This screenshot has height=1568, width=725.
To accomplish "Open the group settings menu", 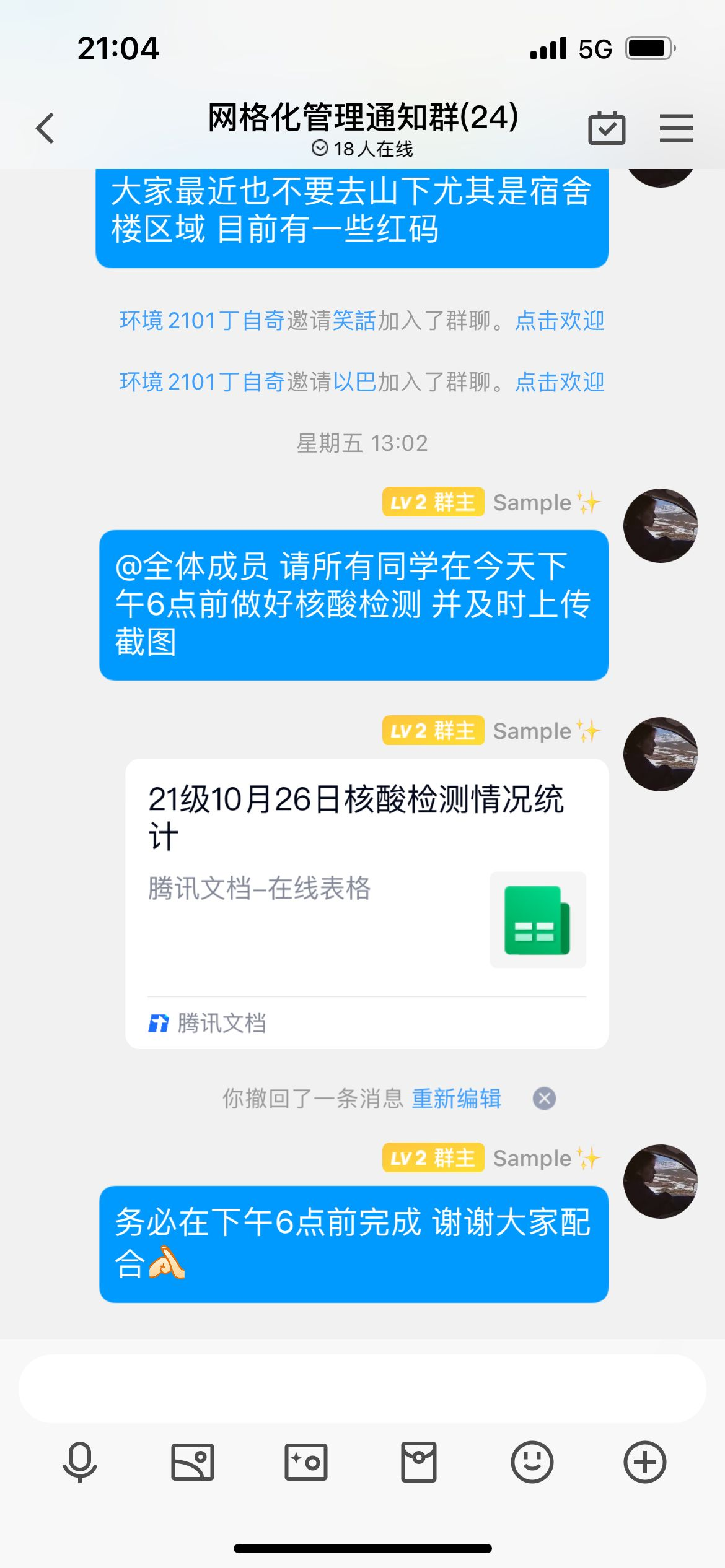I will 676,128.
